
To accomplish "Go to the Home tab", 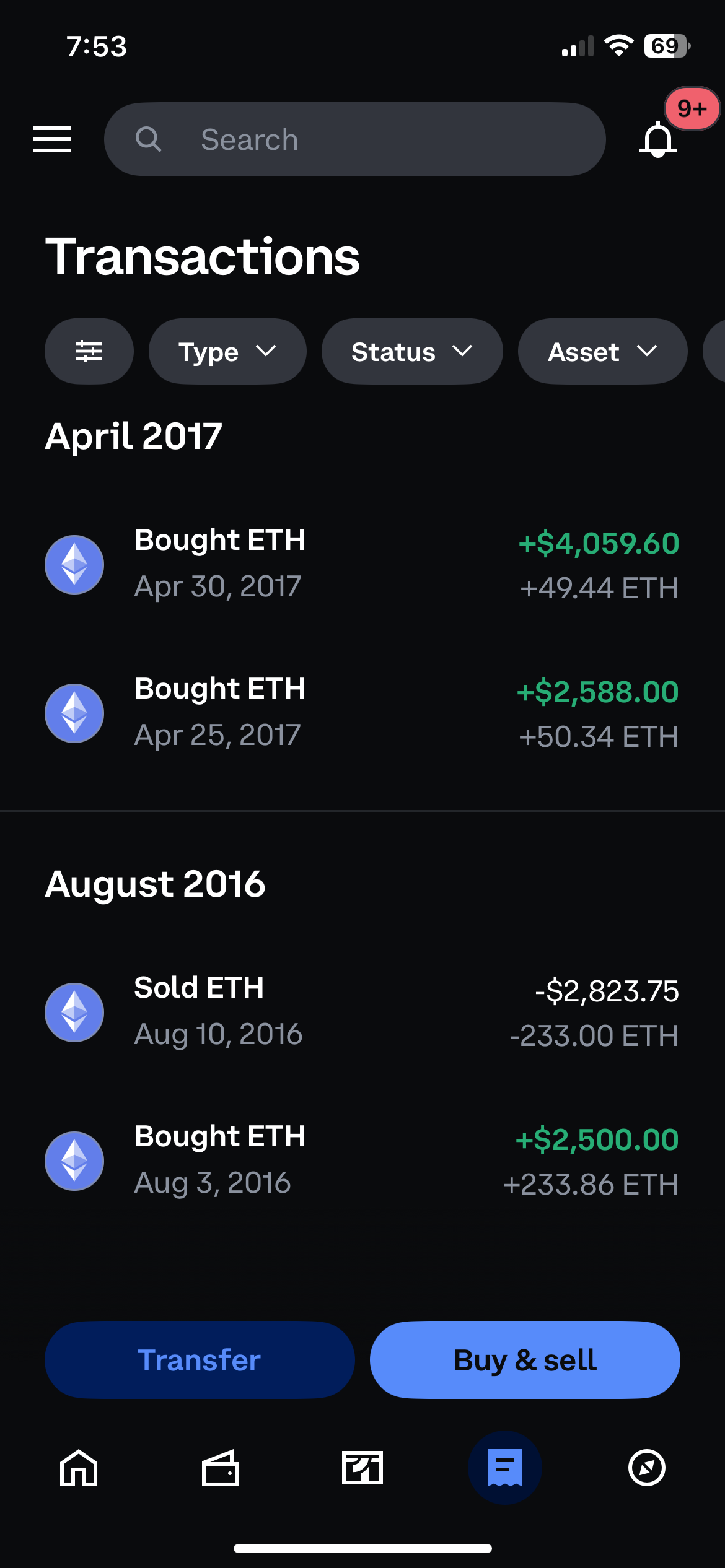I will tap(79, 1468).
